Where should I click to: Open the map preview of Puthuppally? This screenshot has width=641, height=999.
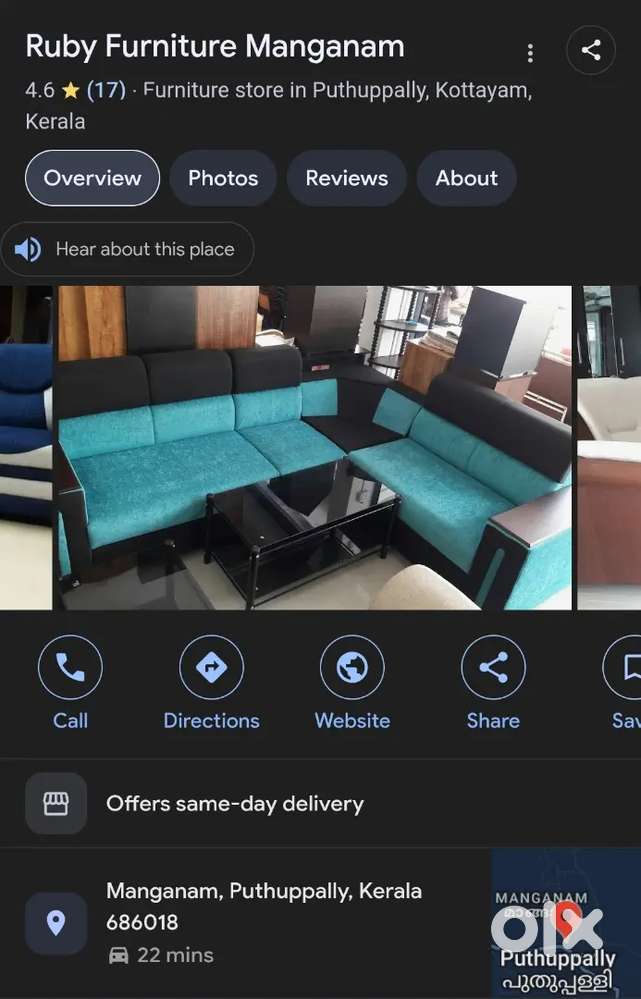tap(565, 923)
